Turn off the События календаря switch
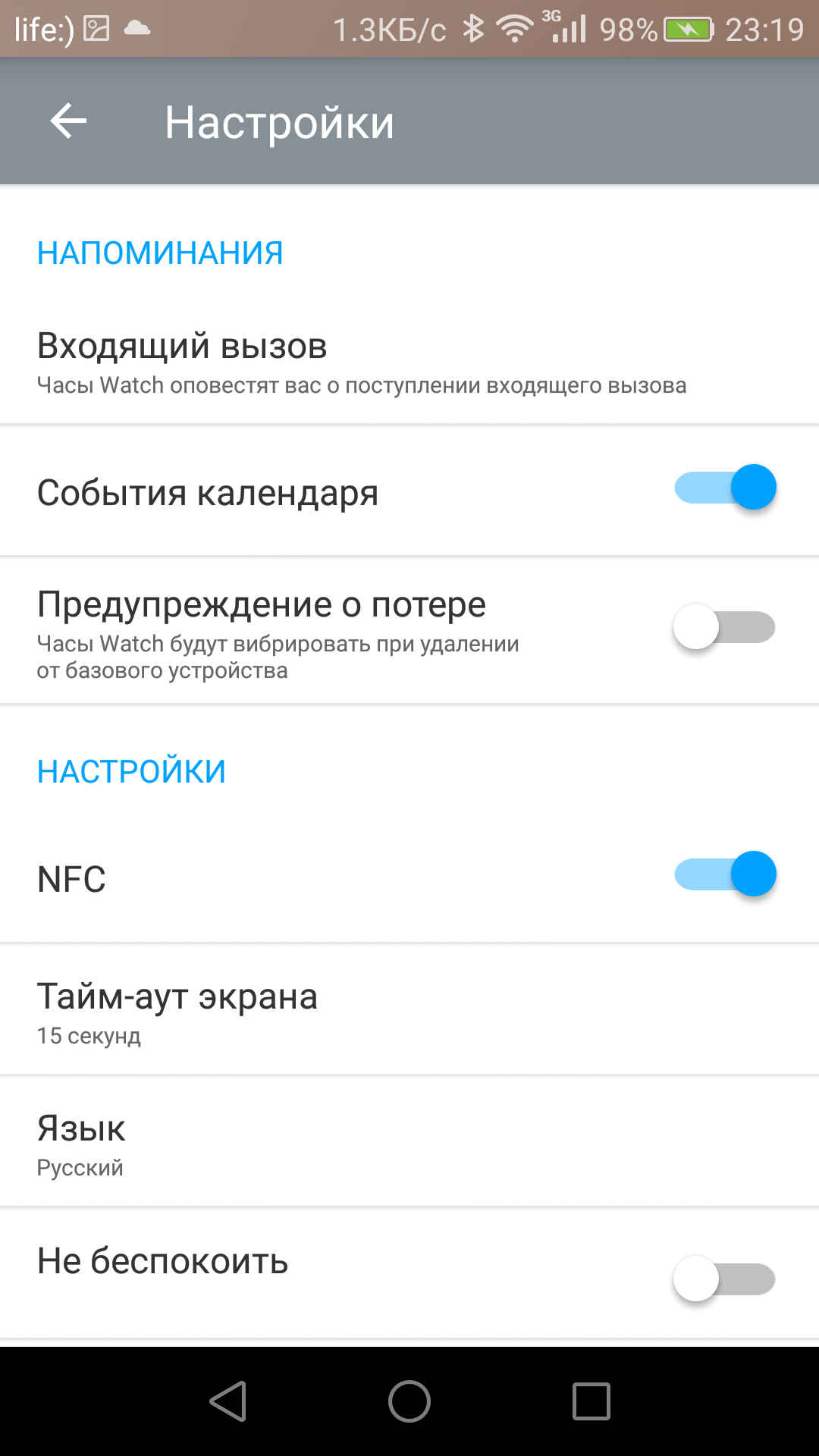The height and width of the screenshot is (1456, 819). pyautogui.click(x=725, y=488)
